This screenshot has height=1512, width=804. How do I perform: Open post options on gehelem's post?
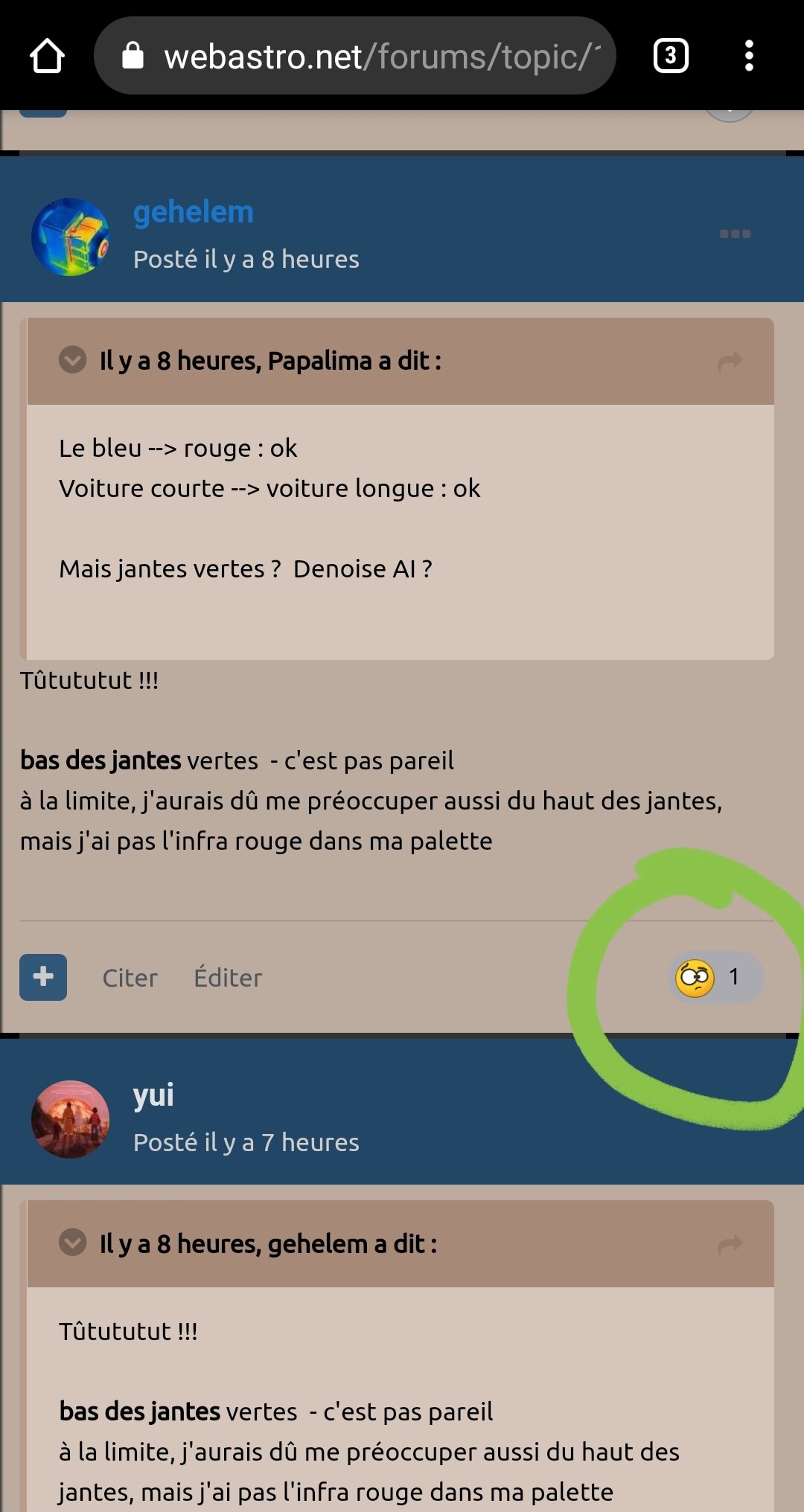tap(735, 234)
